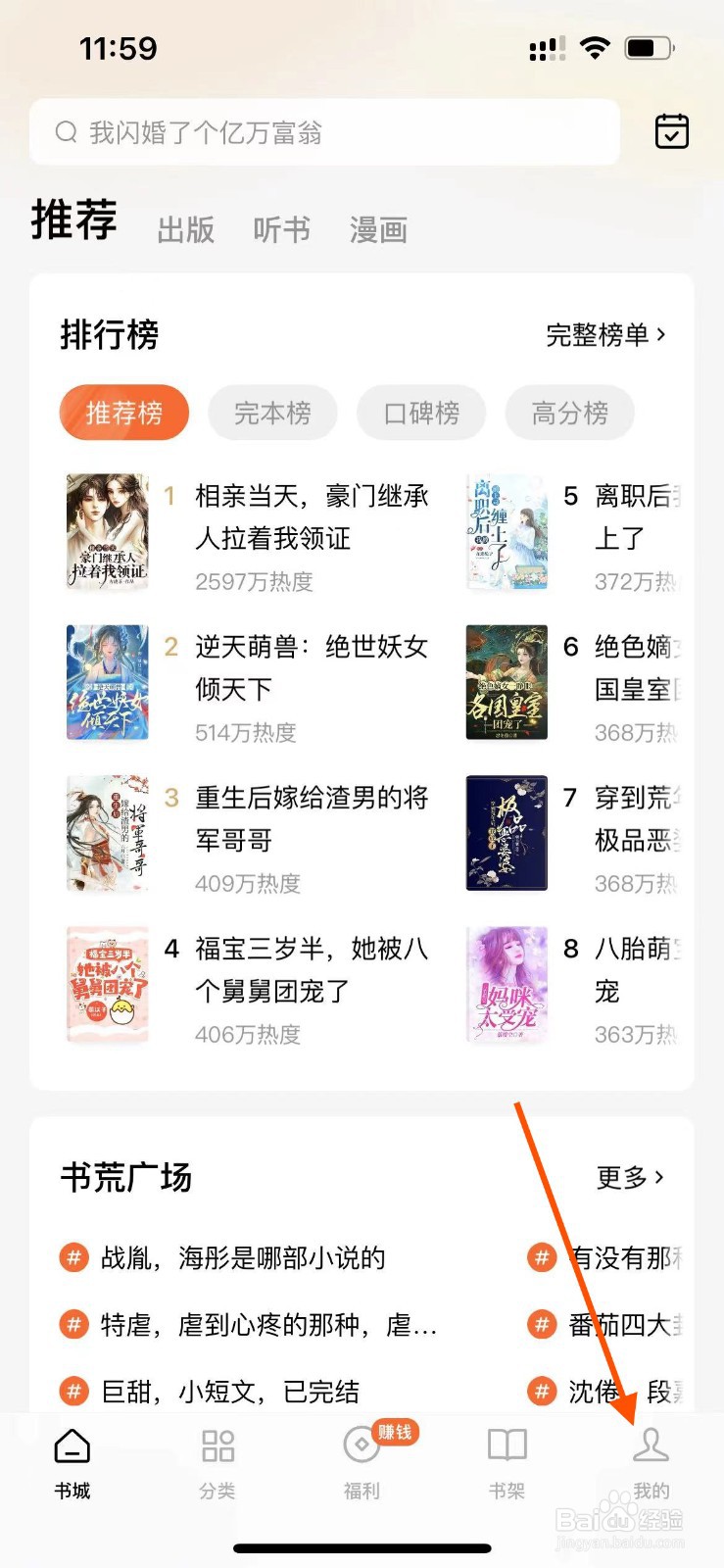Click the hashtag icon beside 巨甜，小短文，已完结

tap(74, 1391)
